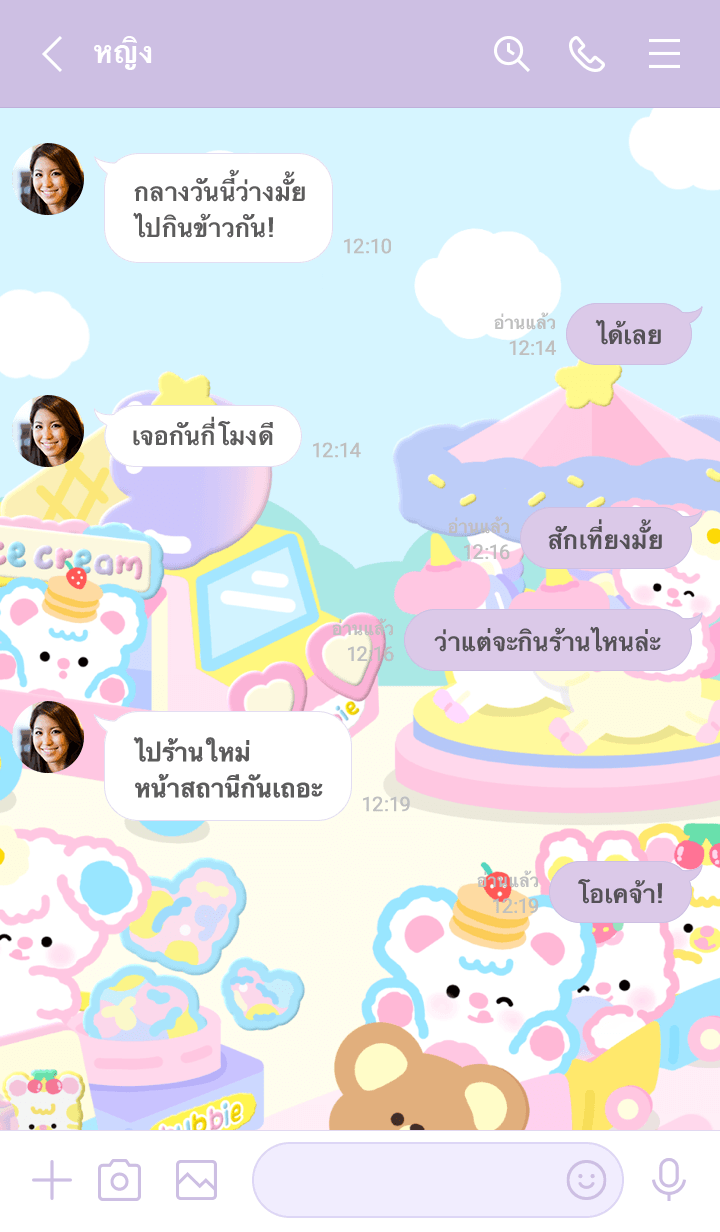This screenshot has width=720, height=1232.
Task: Launch the camera to take a photo
Action: [x=119, y=1181]
